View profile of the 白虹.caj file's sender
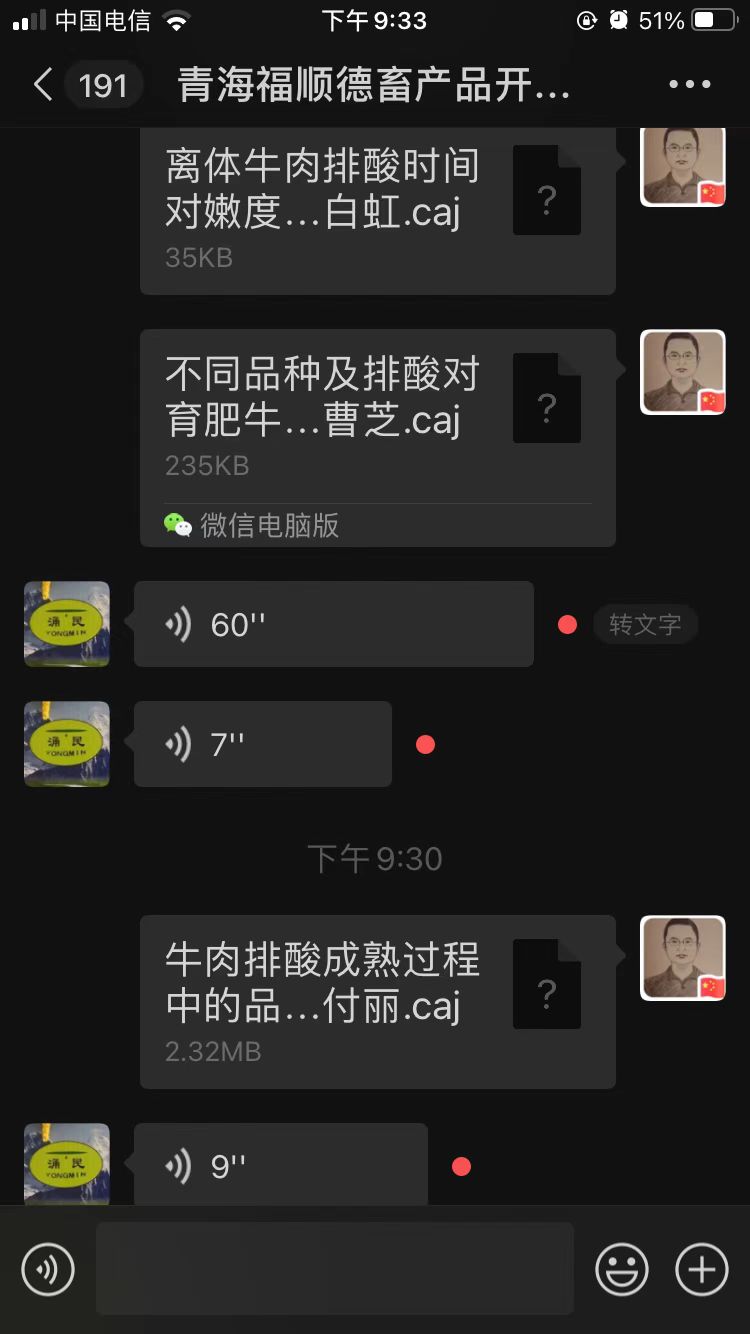The height and width of the screenshot is (1334, 750). 683,165
